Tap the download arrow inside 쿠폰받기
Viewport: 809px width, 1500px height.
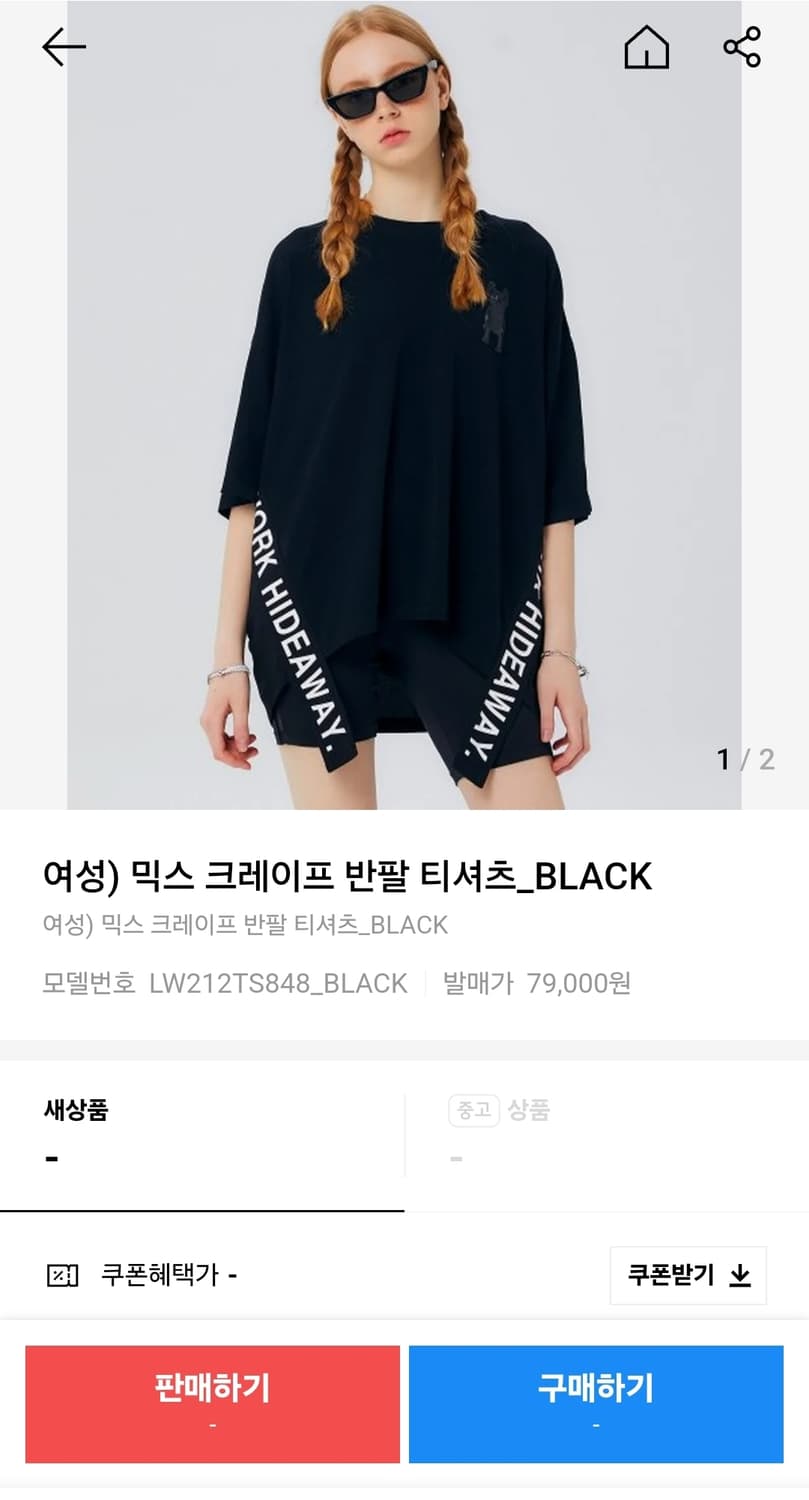(x=741, y=1275)
